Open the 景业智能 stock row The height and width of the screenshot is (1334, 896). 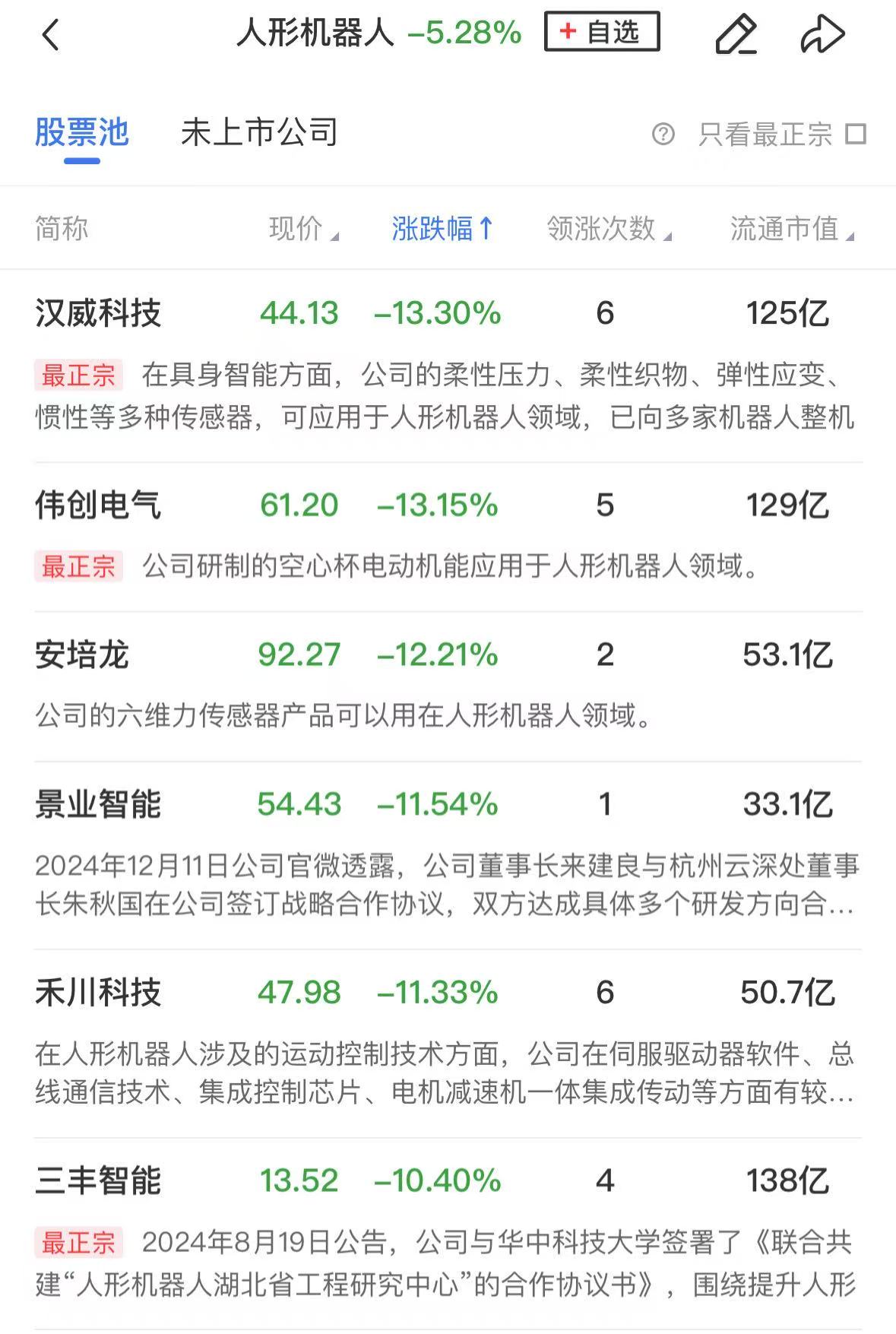(x=99, y=804)
